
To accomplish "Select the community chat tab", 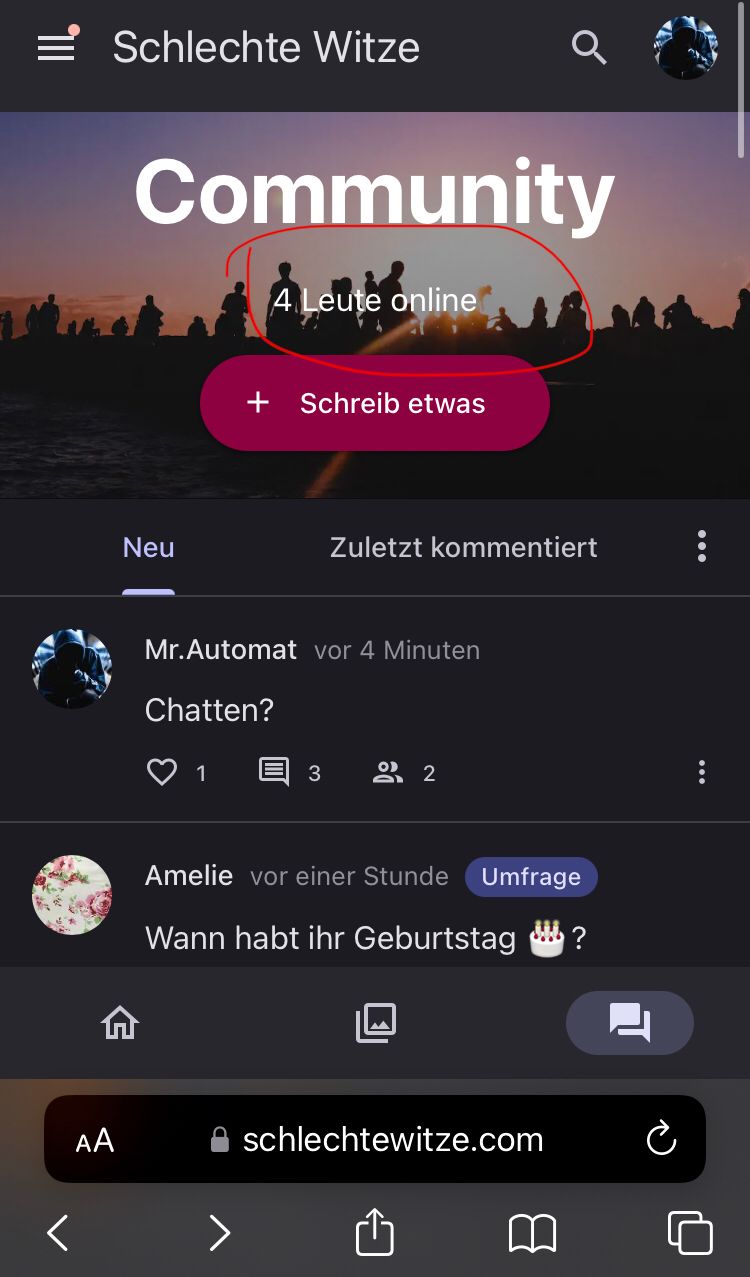I will click(x=630, y=1023).
